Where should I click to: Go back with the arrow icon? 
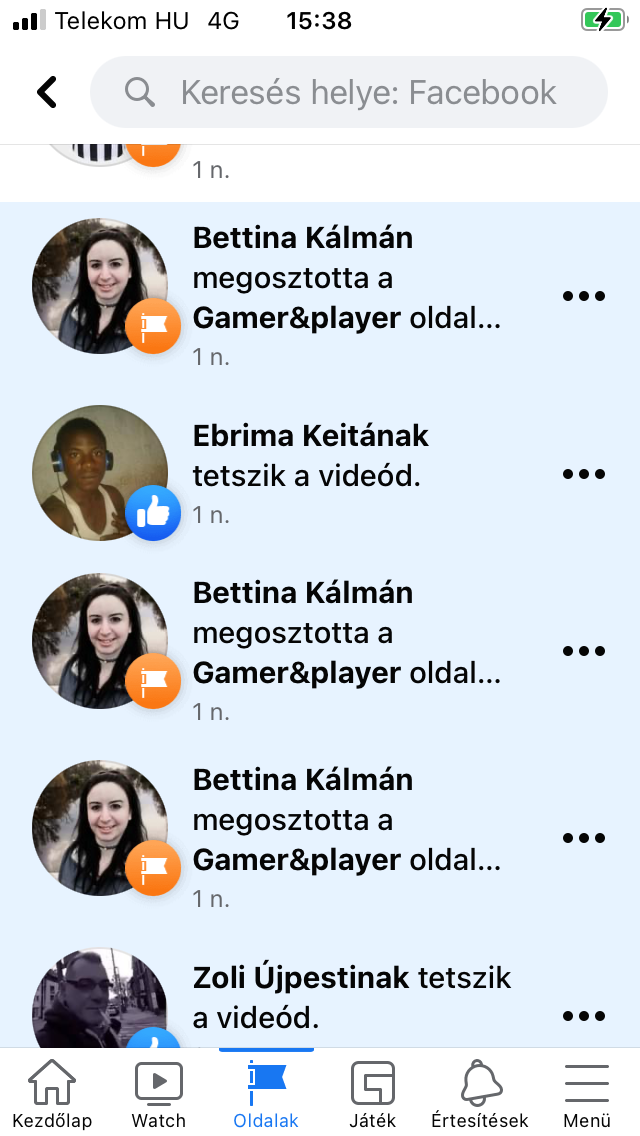[47, 93]
